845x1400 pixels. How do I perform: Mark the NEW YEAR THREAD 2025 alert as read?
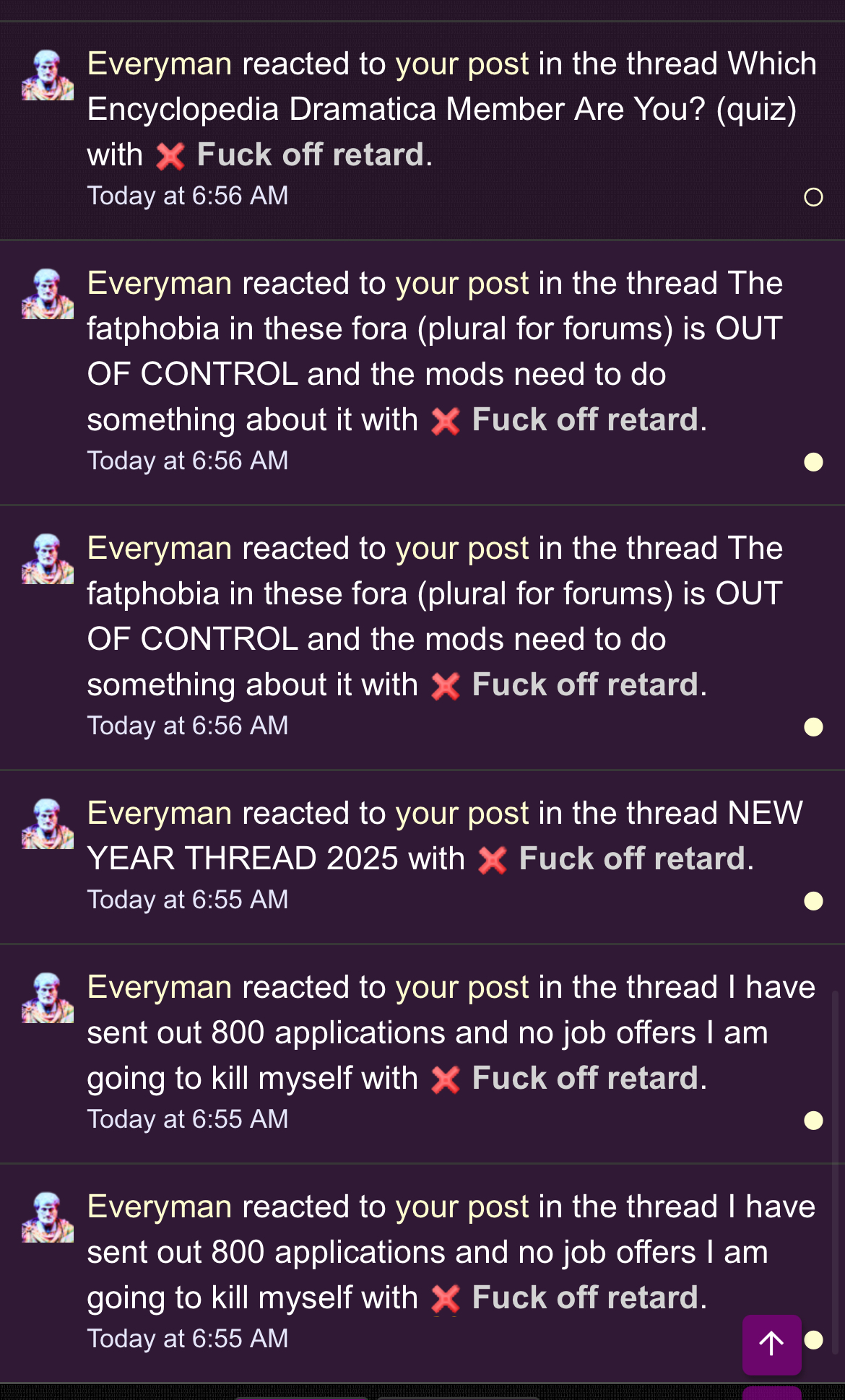[813, 901]
